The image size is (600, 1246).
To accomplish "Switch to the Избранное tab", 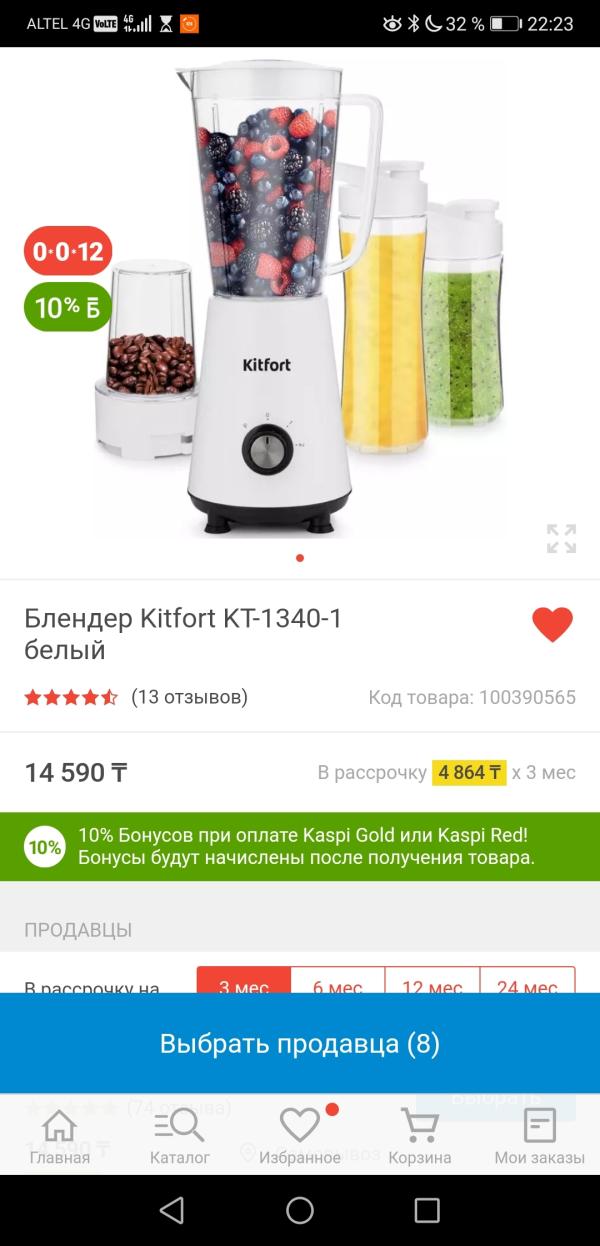I will pyautogui.click(x=300, y=1136).
